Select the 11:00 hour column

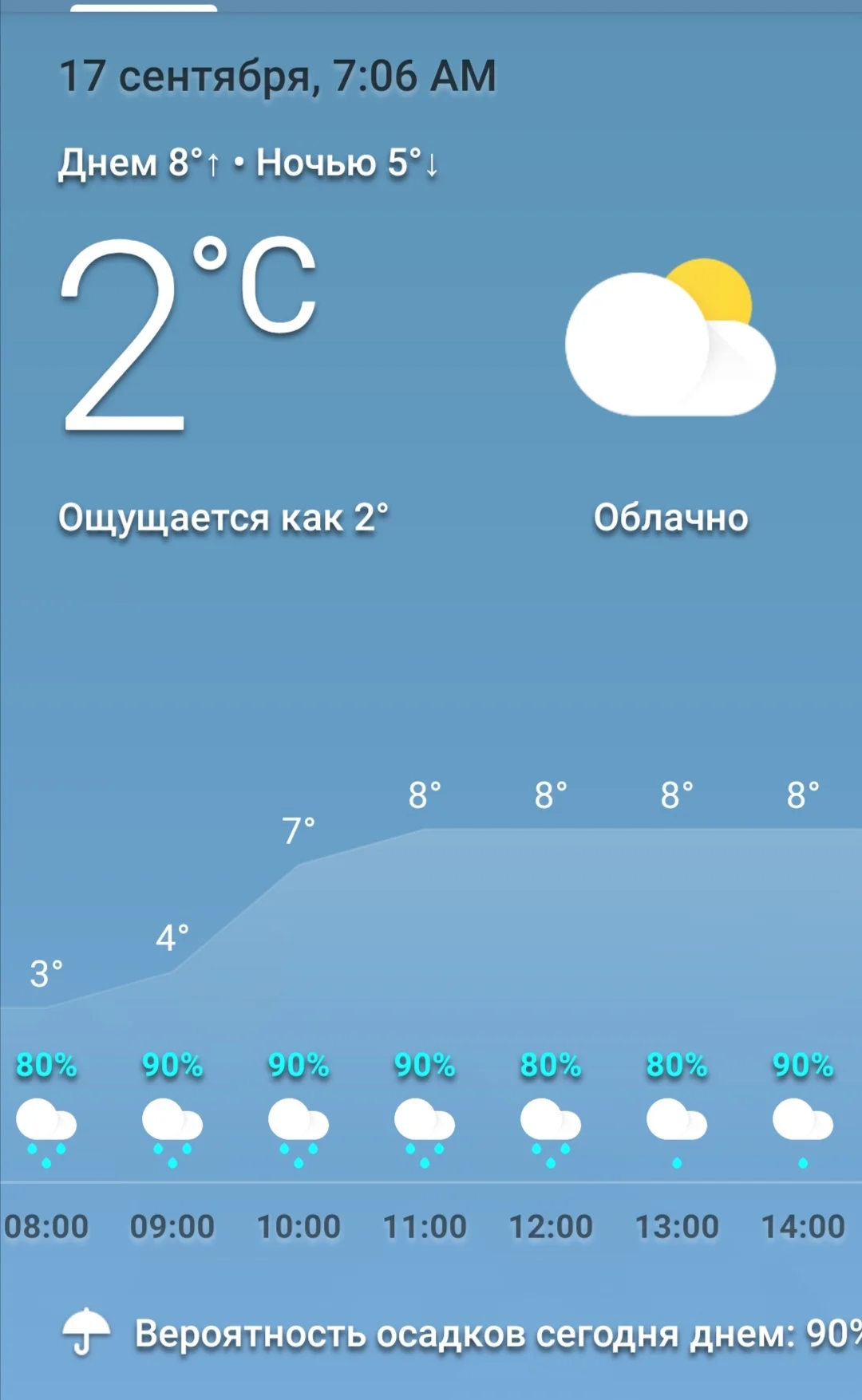click(424, 1225)
